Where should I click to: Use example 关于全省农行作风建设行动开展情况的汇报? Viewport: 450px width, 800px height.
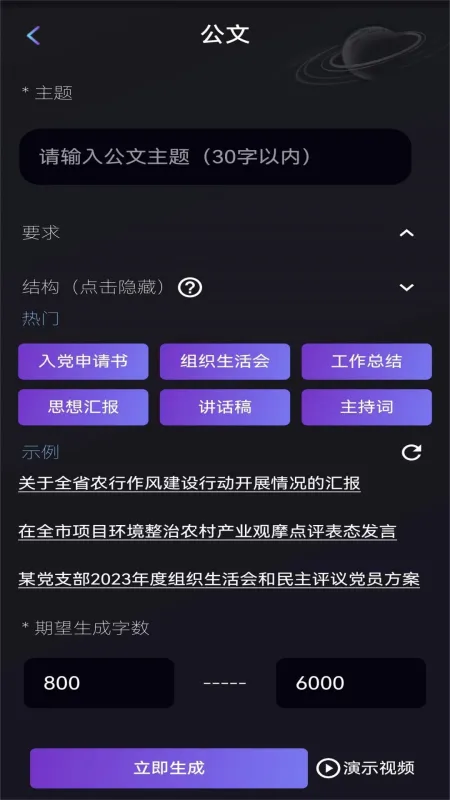pyautogui.click(x=189, y=483)
